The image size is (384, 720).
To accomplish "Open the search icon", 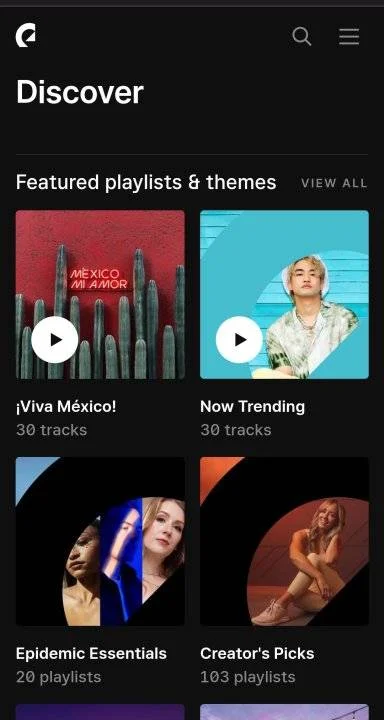I will [x=302, y=36].
